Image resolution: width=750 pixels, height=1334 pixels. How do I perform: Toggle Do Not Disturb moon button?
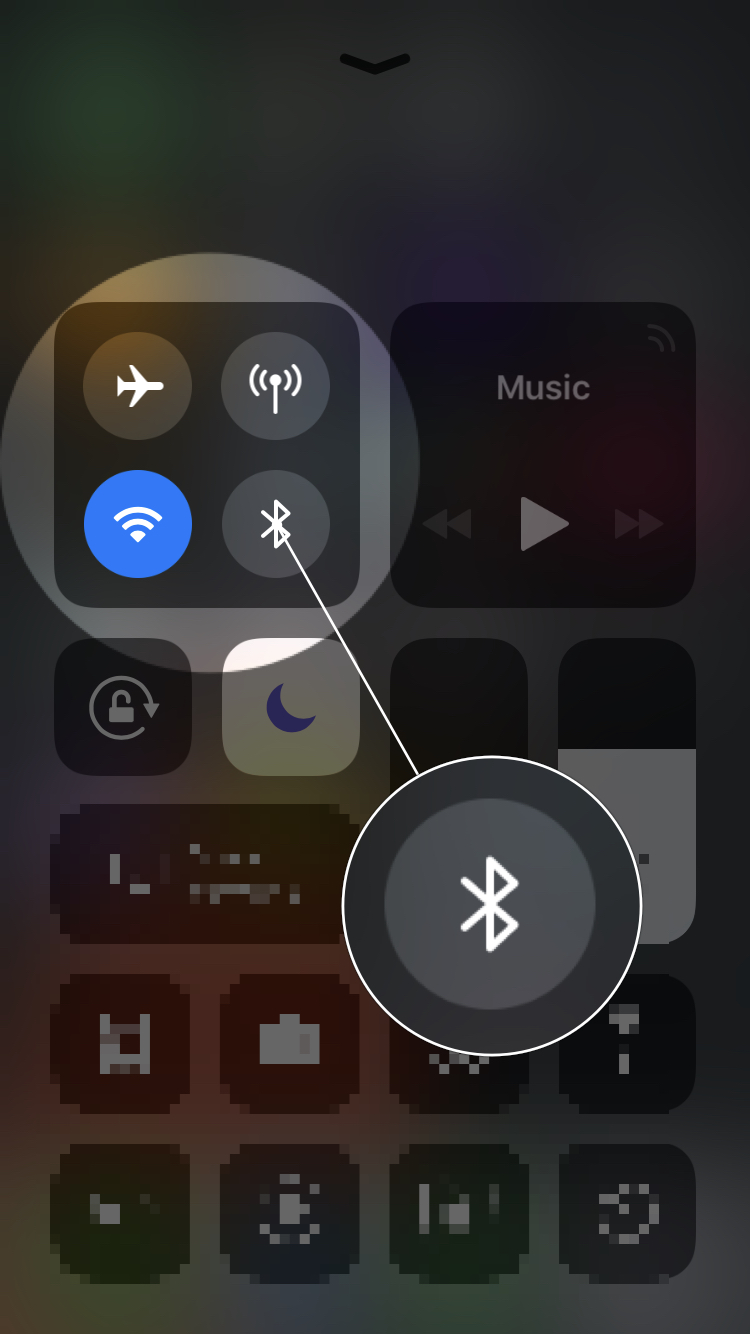tap(291, 707)
